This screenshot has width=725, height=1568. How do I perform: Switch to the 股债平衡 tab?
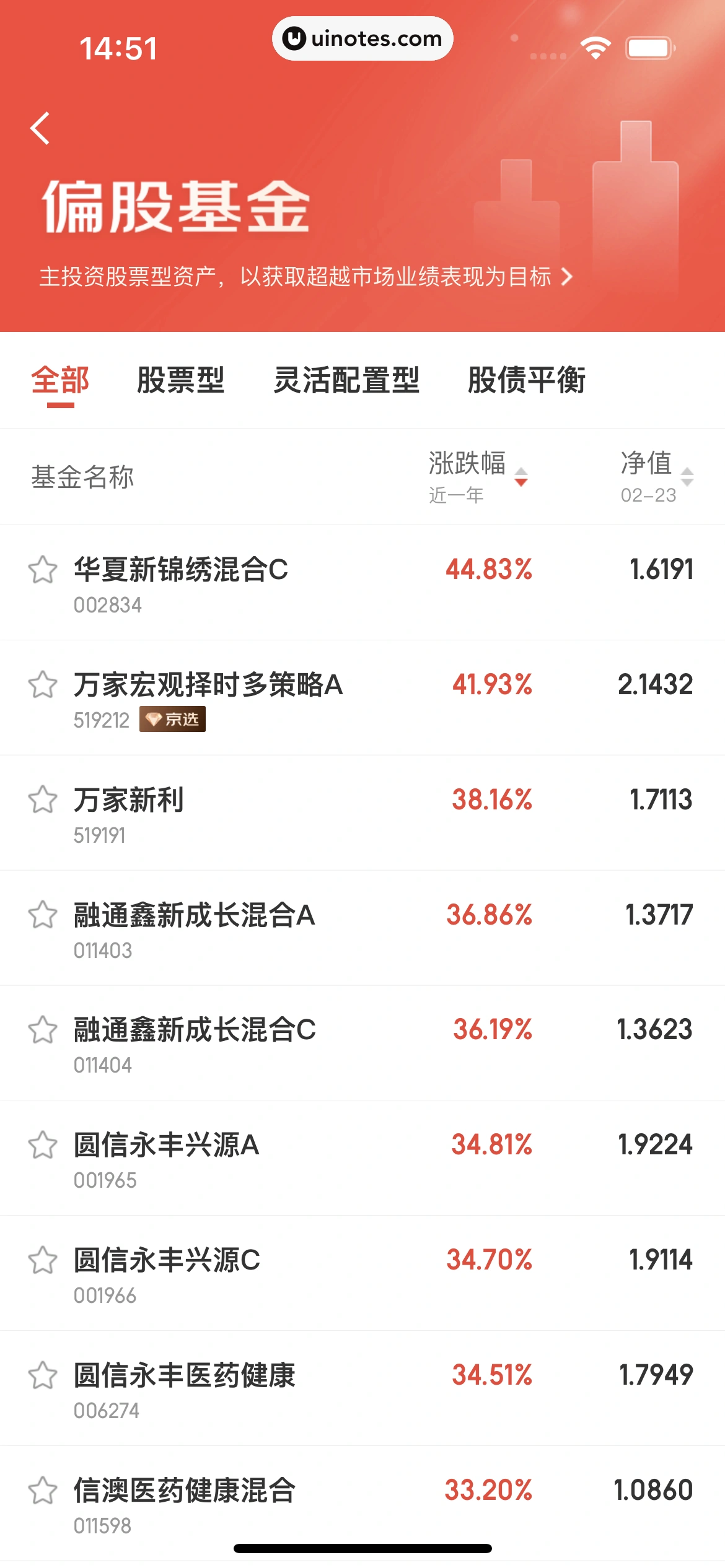526,380
